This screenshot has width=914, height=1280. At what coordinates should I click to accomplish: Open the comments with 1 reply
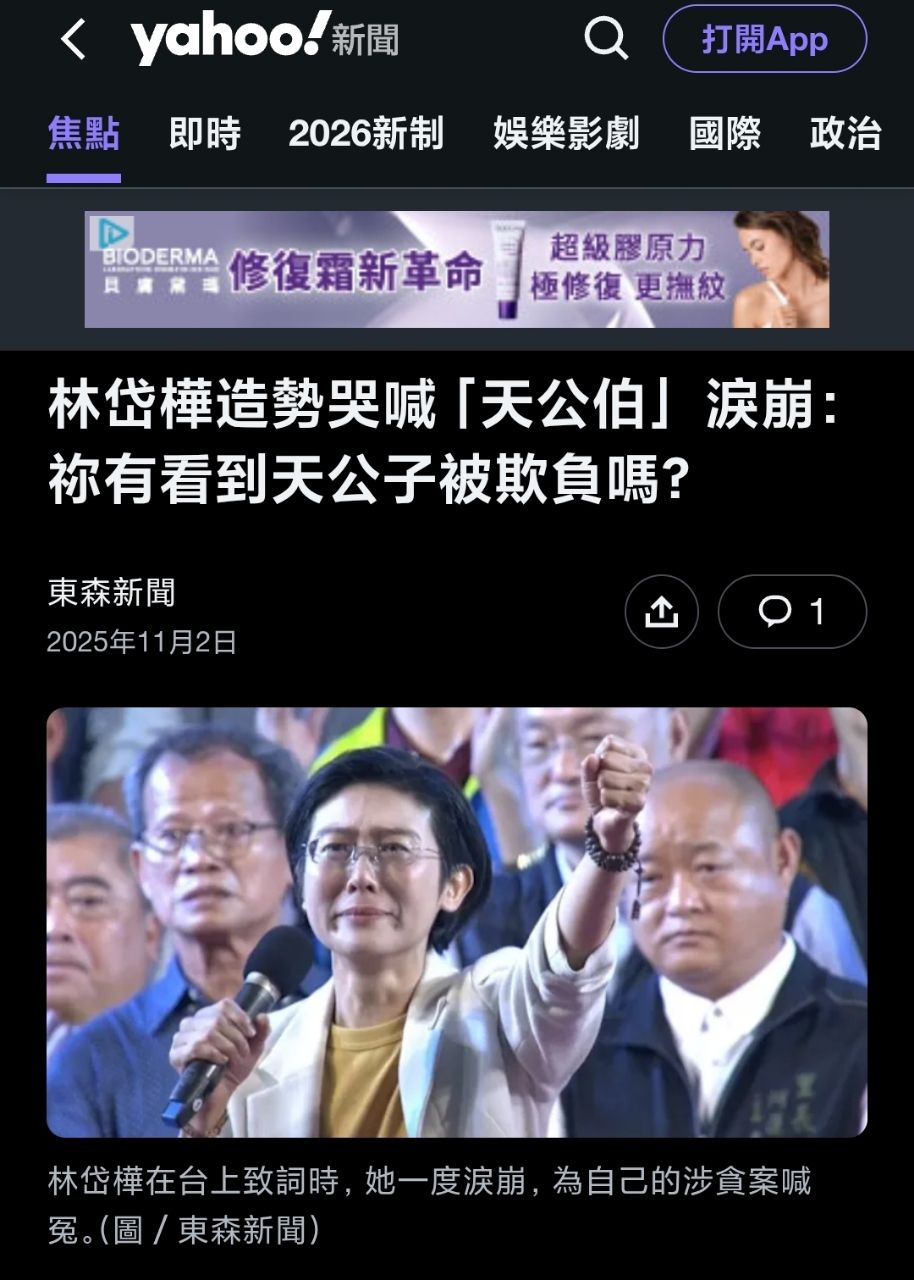coord(792,612)
